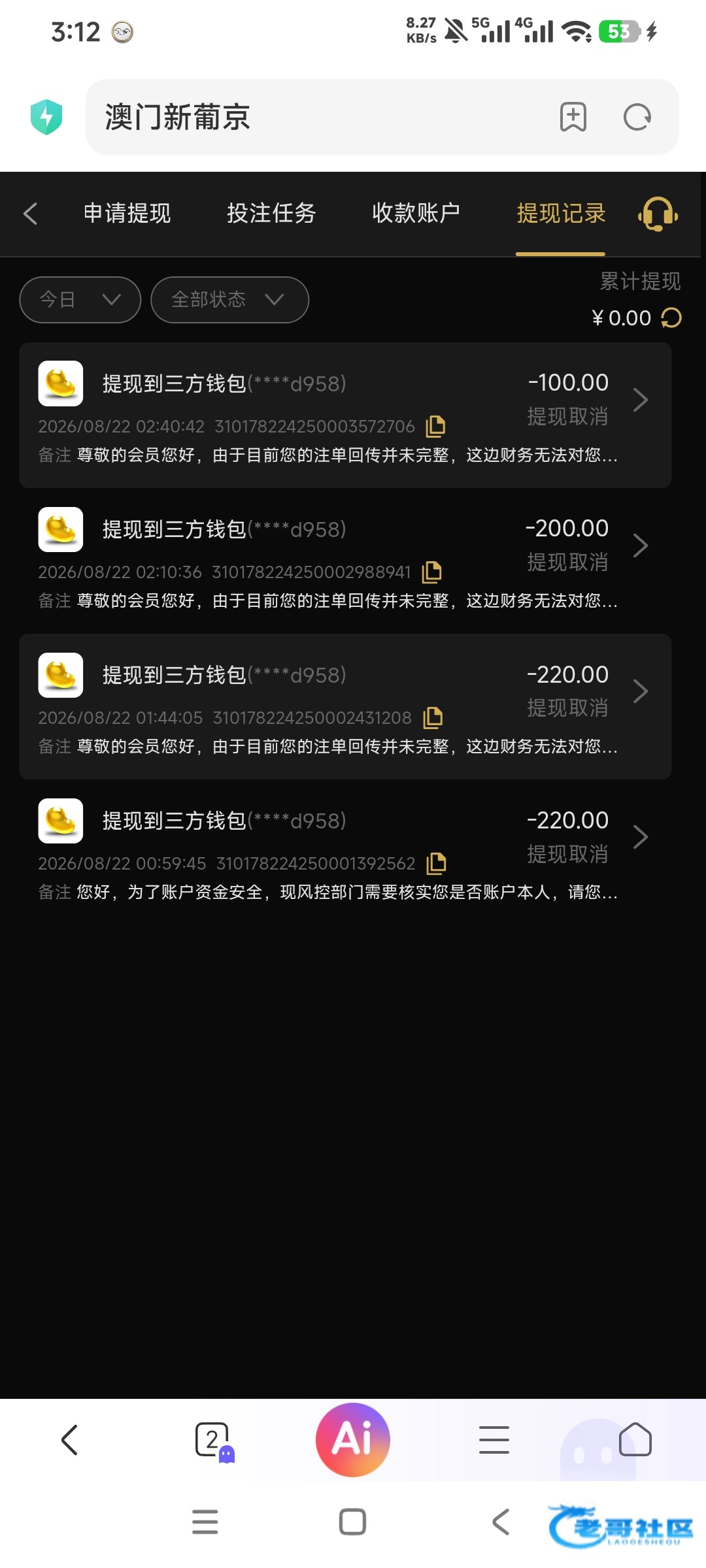The height and width of the screenshot is (1568, 706).
Task: Refresh the 累计提现 total amount
Action: [x=671, y=318]
